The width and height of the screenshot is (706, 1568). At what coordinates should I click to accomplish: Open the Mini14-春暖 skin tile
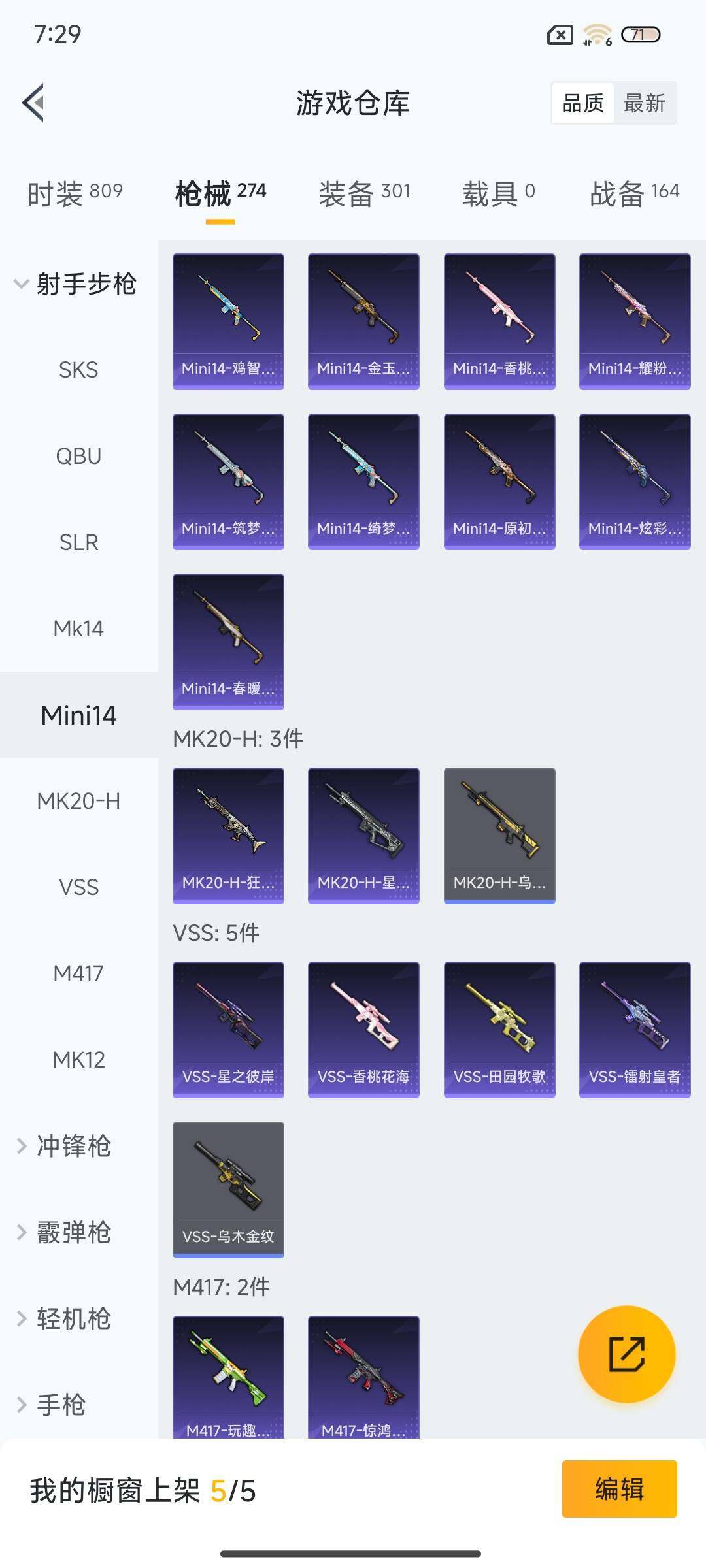pos(228,641)
